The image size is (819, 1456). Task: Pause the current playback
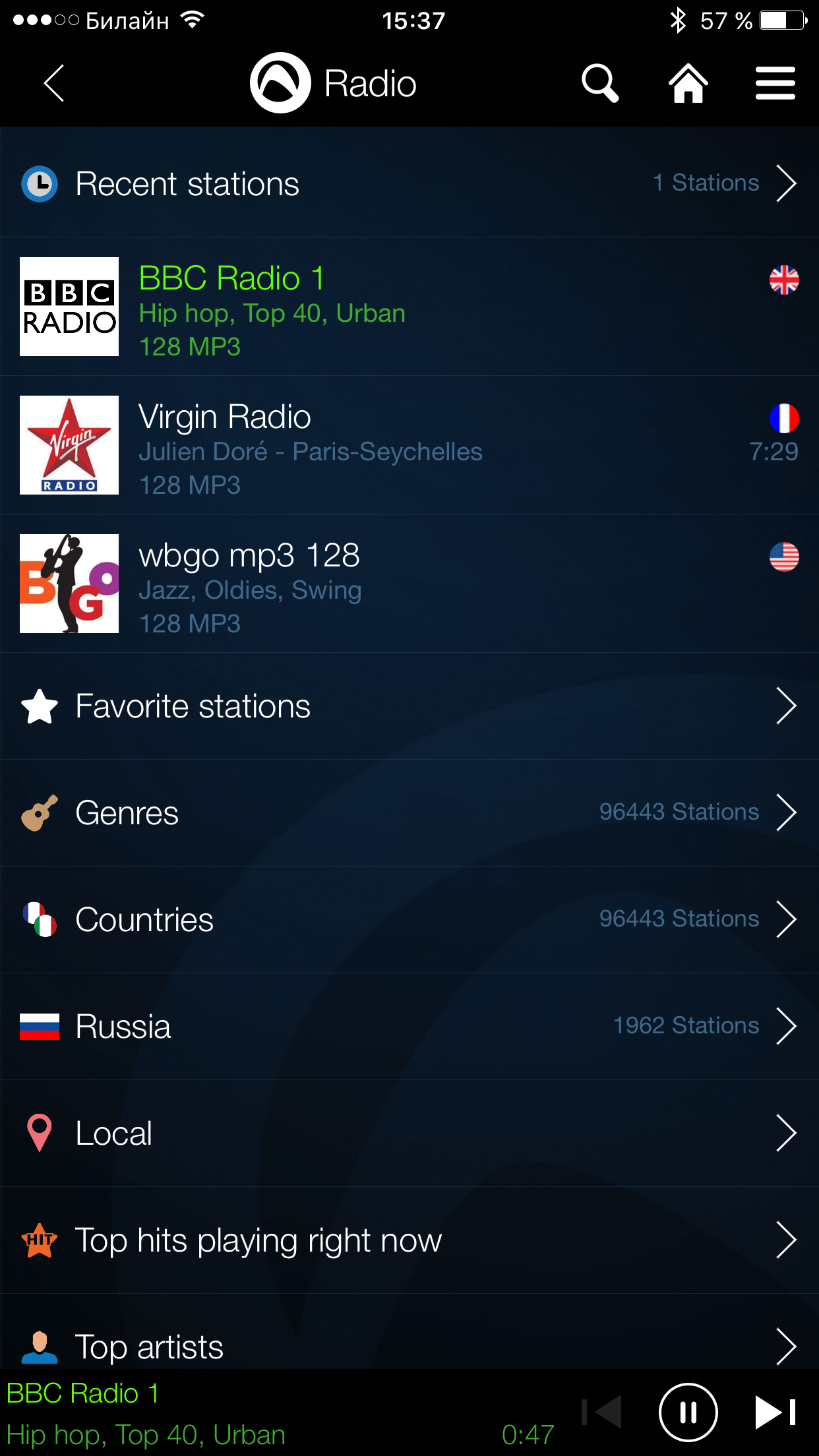click(688, 1412)
